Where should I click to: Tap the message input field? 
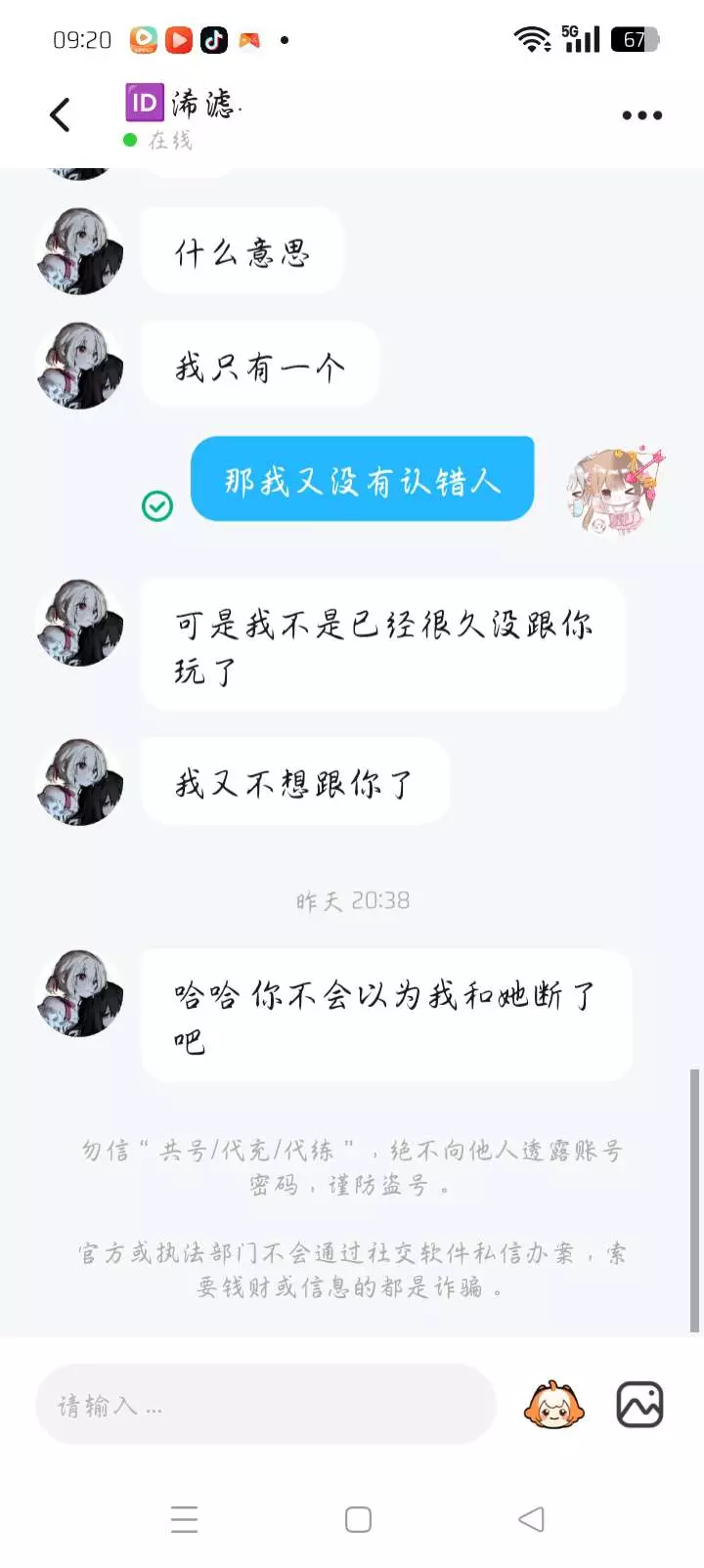[x=266, y=1405]
